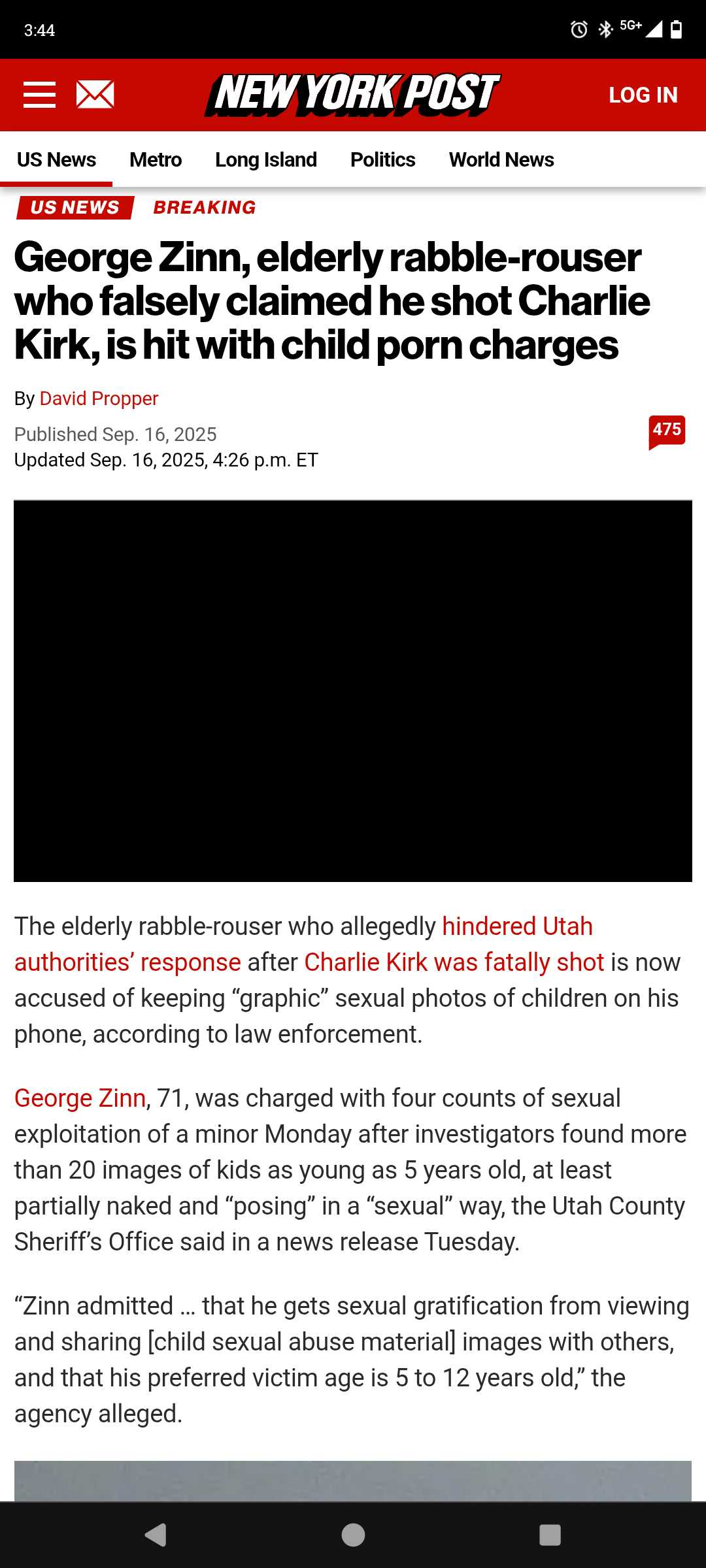Tap the US News category tag
This screenshot has height=1568, width=706.
tap(75, 208)
